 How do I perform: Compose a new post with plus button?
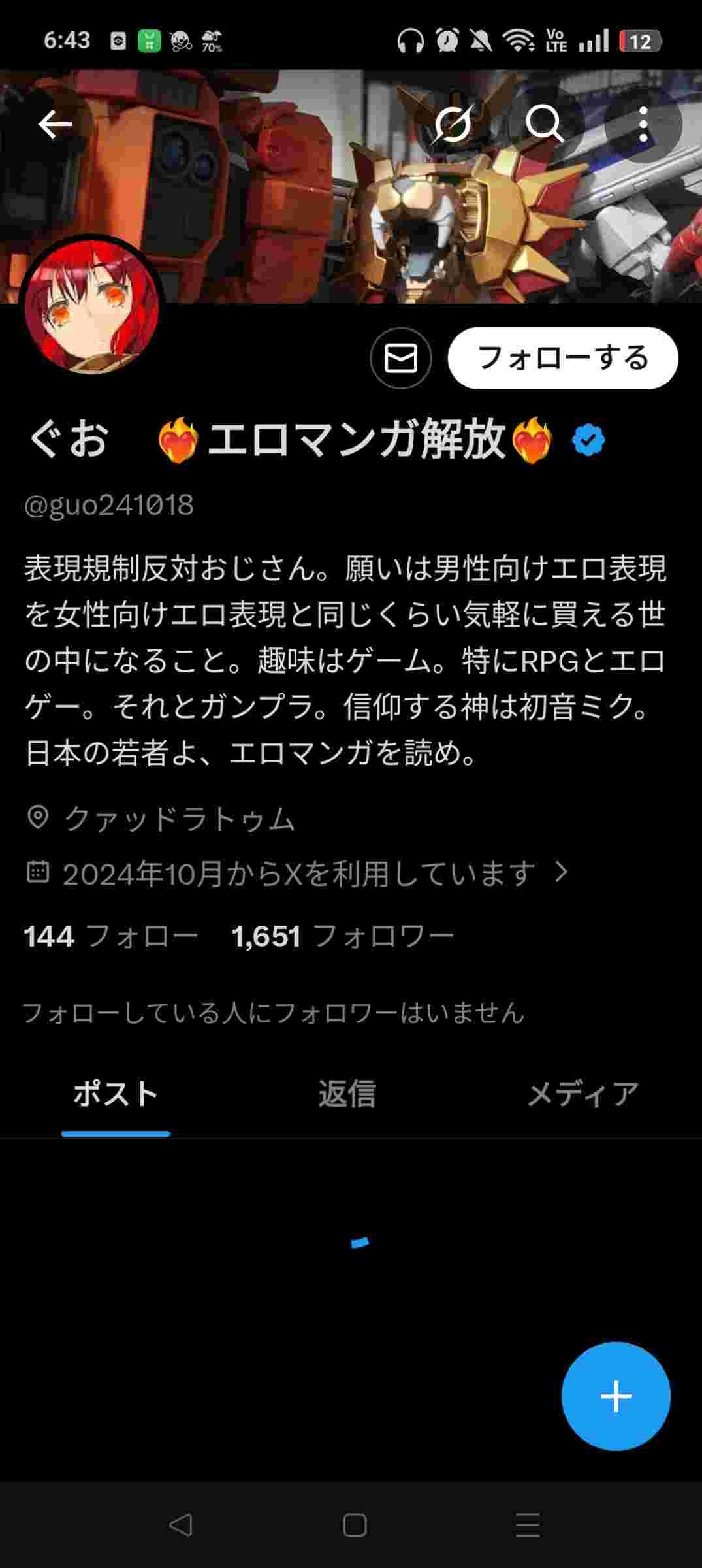click(616, 1396)
